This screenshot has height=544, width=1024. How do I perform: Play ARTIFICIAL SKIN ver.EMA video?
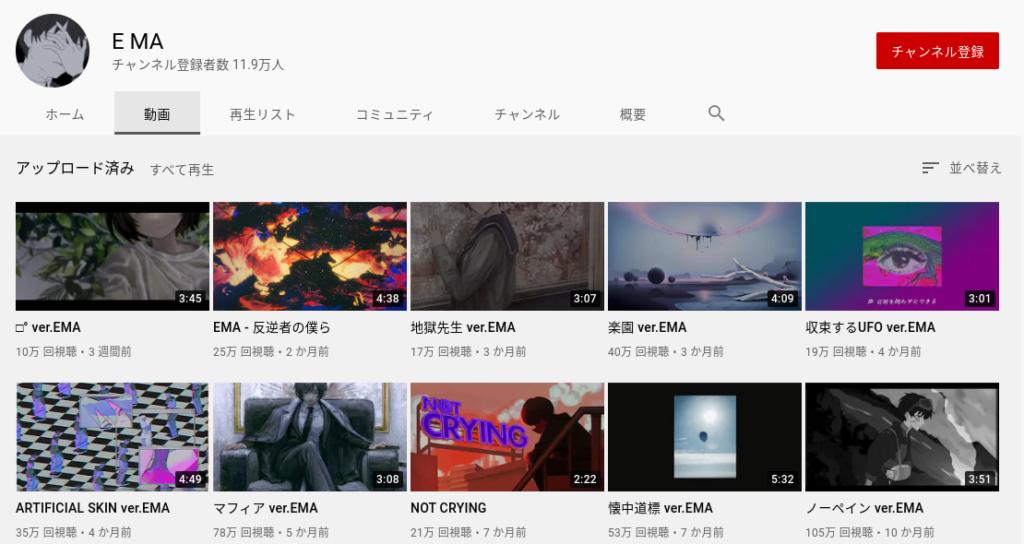coord(112,436)
